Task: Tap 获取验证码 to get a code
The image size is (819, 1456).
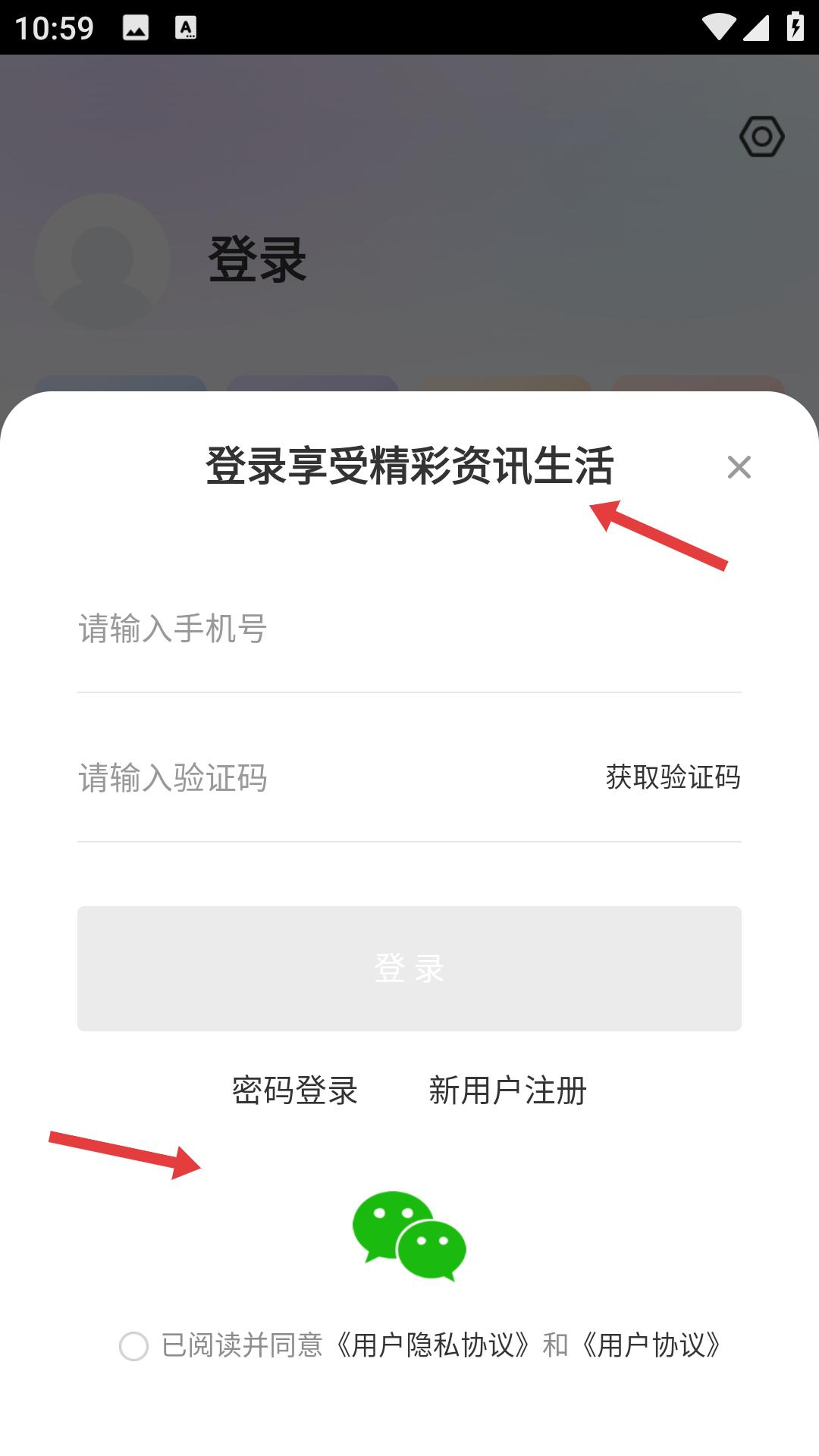Action: (673, 777)
